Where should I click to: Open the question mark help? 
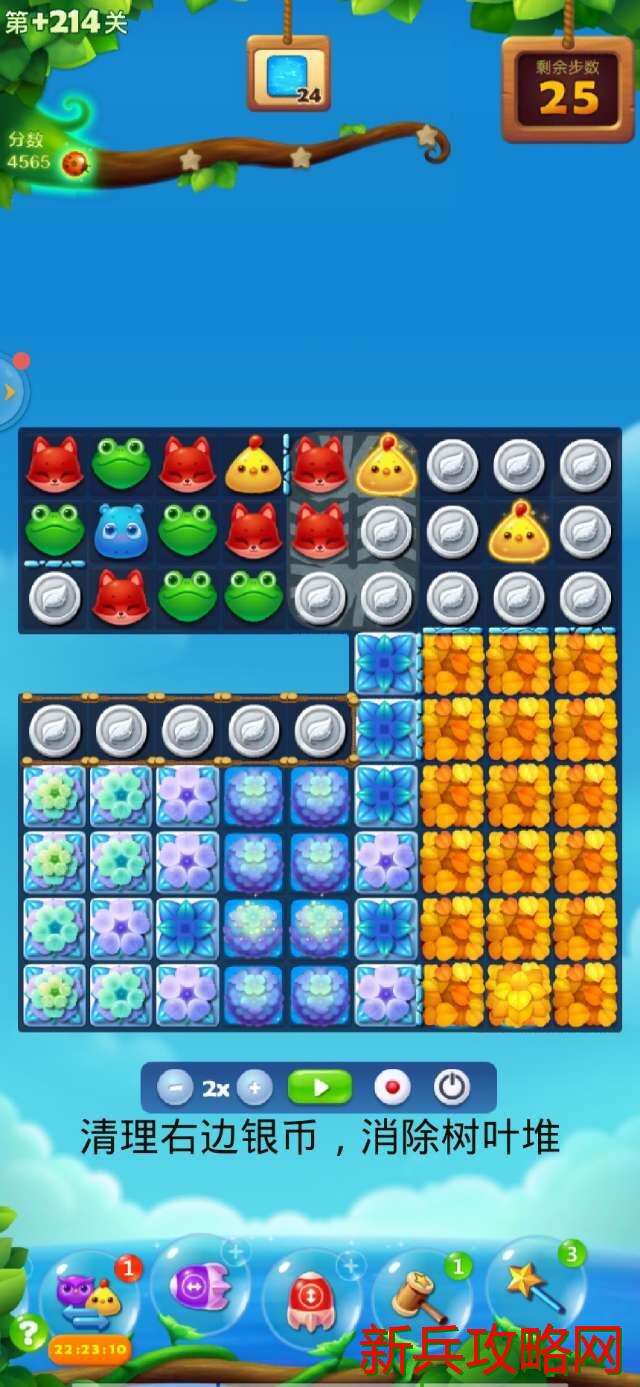[28, 1331]
